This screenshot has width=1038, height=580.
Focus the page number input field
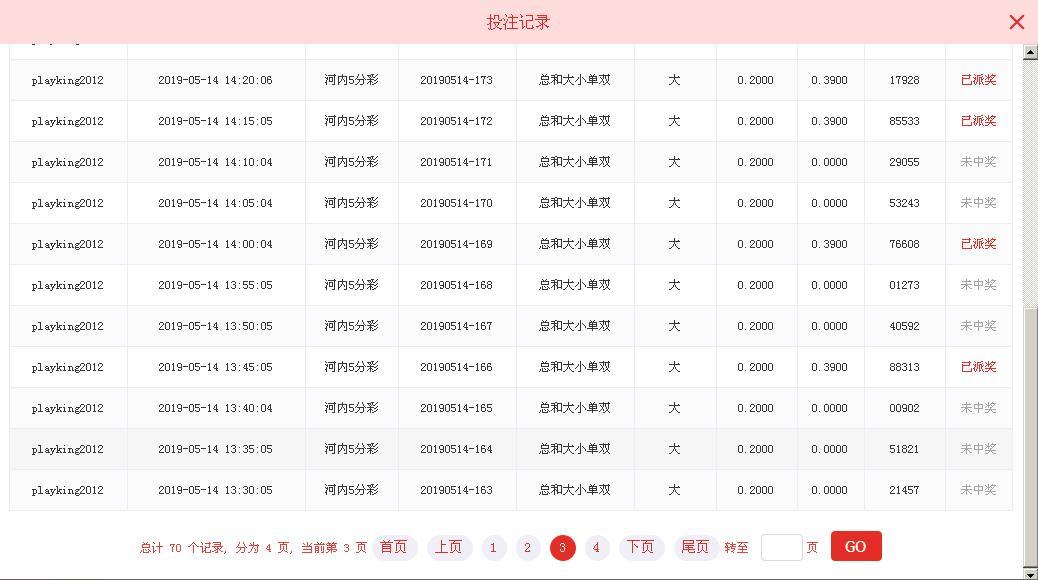tap(781, 547)
